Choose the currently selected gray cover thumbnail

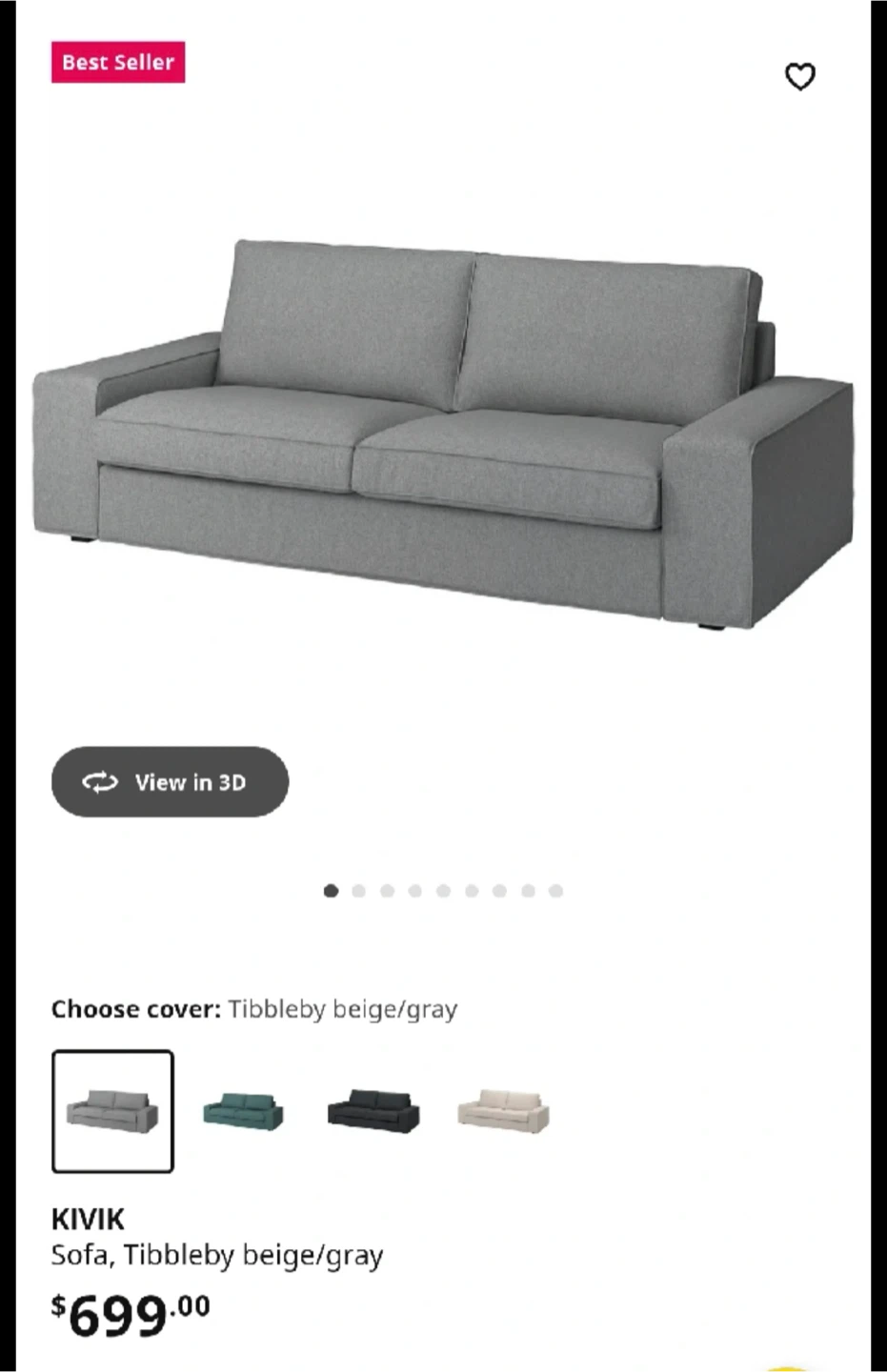click(x=112, y=1111)
